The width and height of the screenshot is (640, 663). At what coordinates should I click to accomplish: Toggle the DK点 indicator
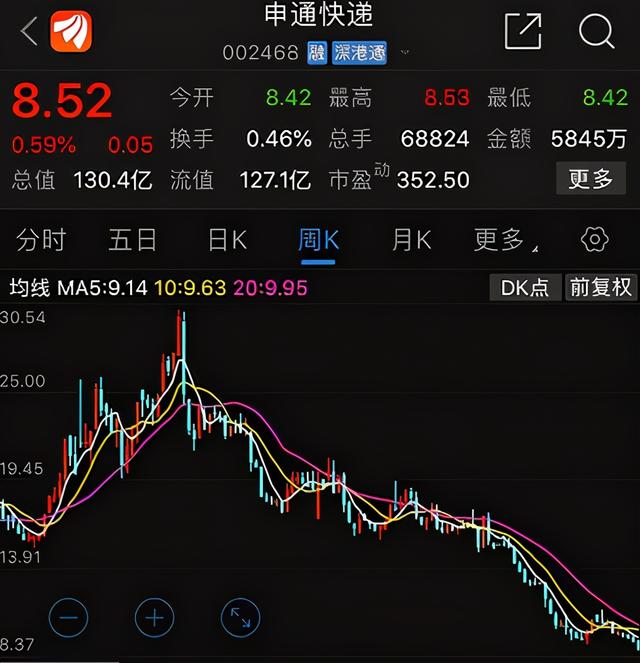pyautogui.click(x=525, y=288)
